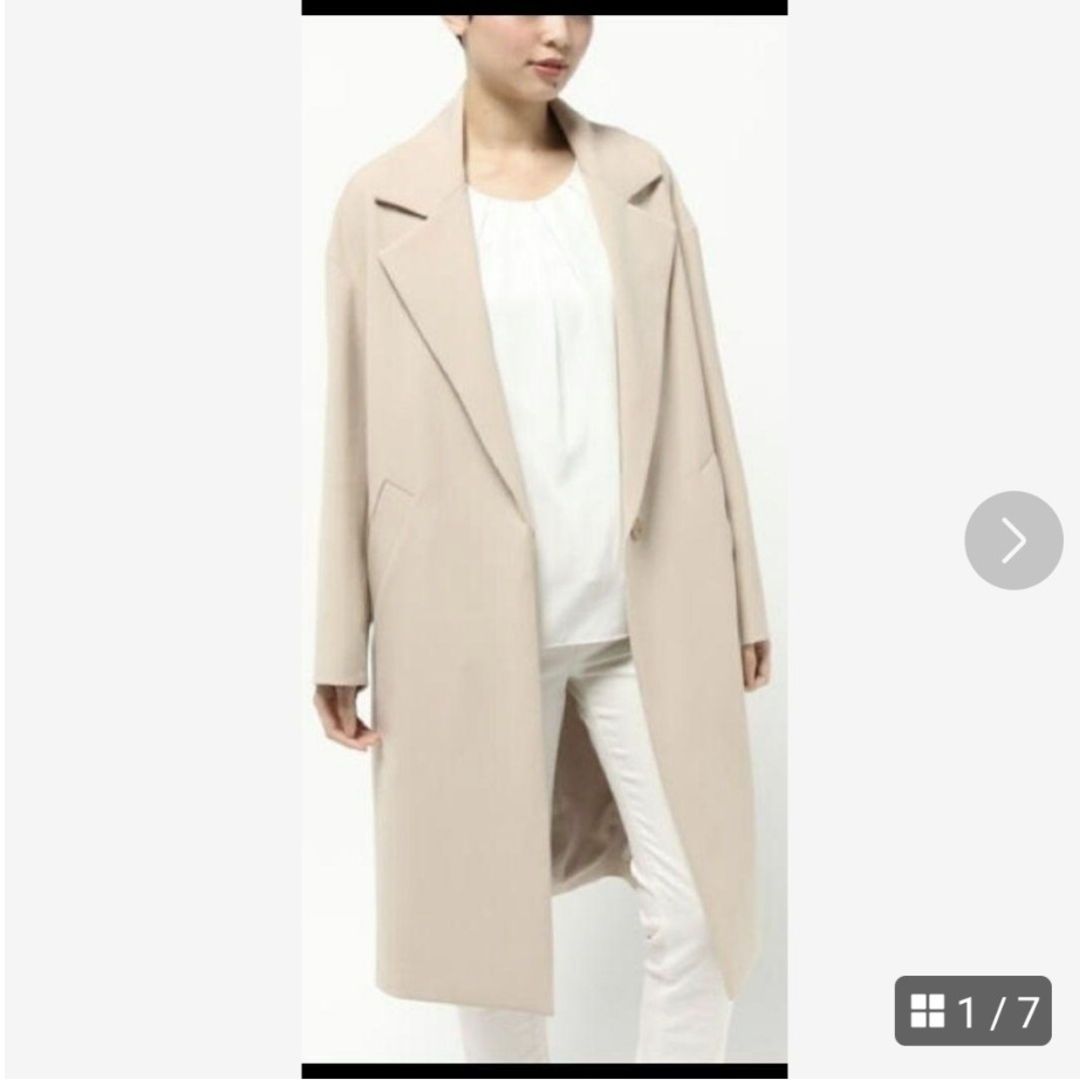Open the beige coat photo full screen

pos(544,540)
